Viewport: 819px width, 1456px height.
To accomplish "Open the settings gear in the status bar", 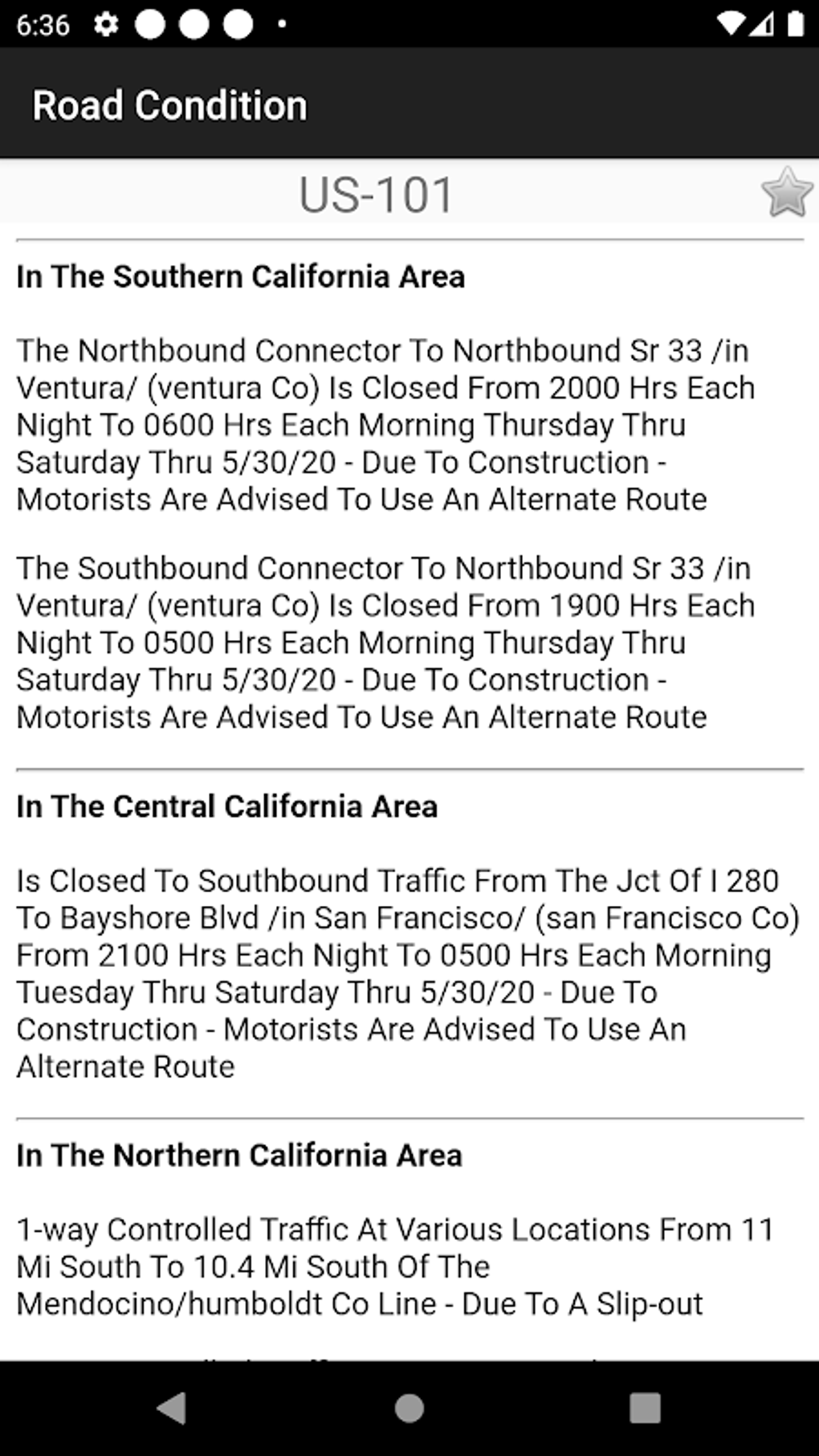I will (105, 25).
